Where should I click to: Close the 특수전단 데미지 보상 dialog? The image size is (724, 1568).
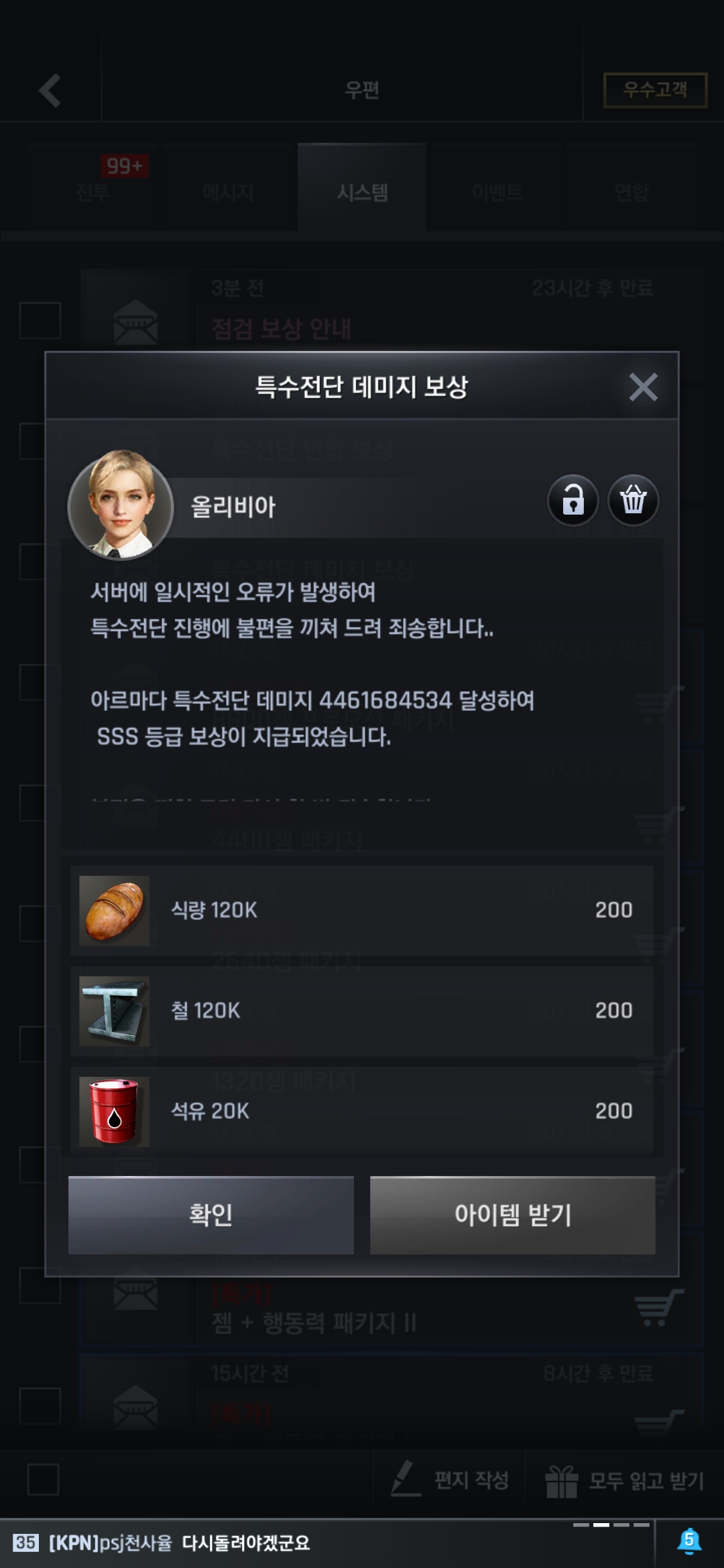coord(643,387)
